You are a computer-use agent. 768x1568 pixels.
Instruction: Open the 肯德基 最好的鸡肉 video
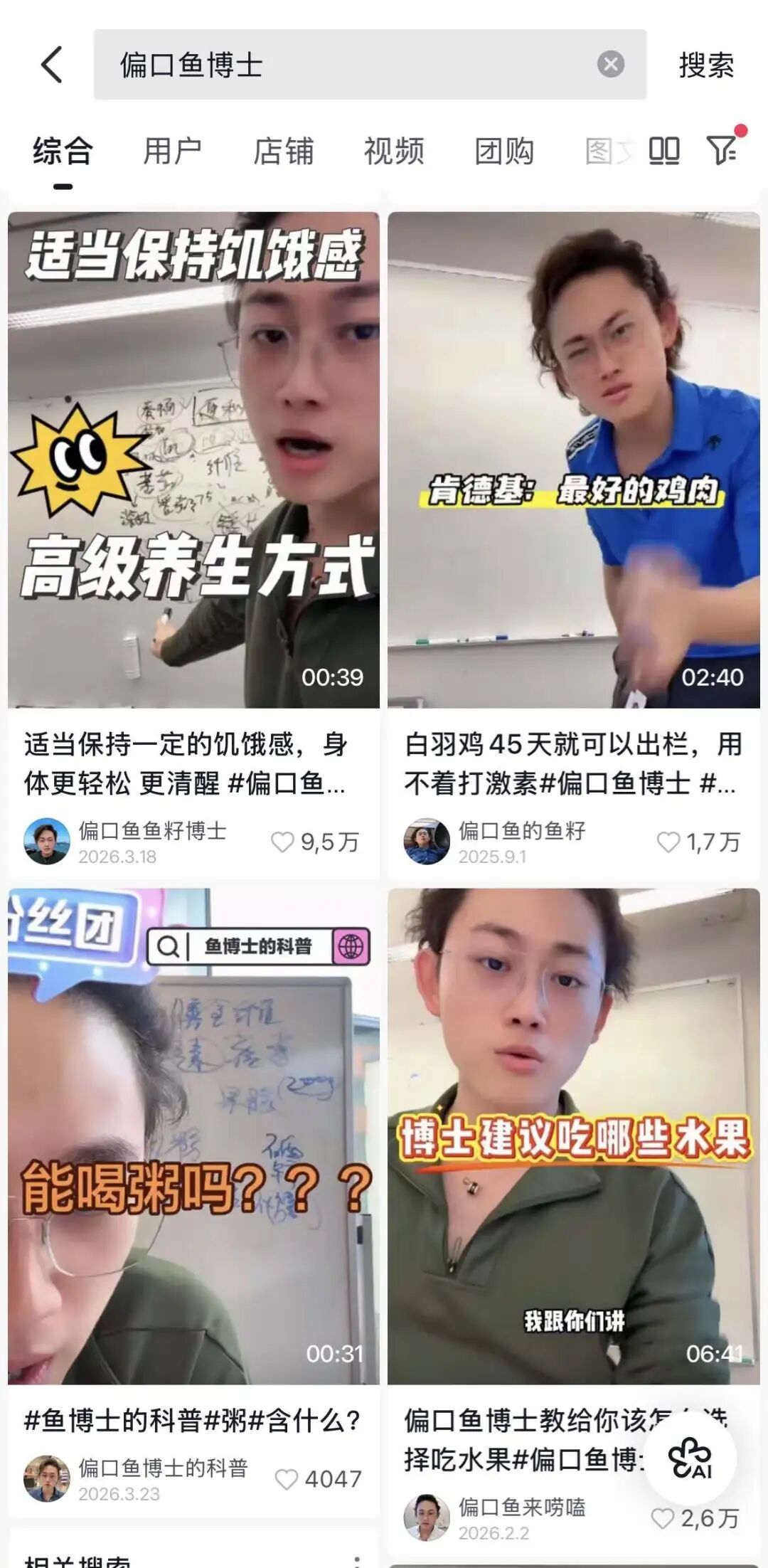pyautogui.click(x=573, y=460)
